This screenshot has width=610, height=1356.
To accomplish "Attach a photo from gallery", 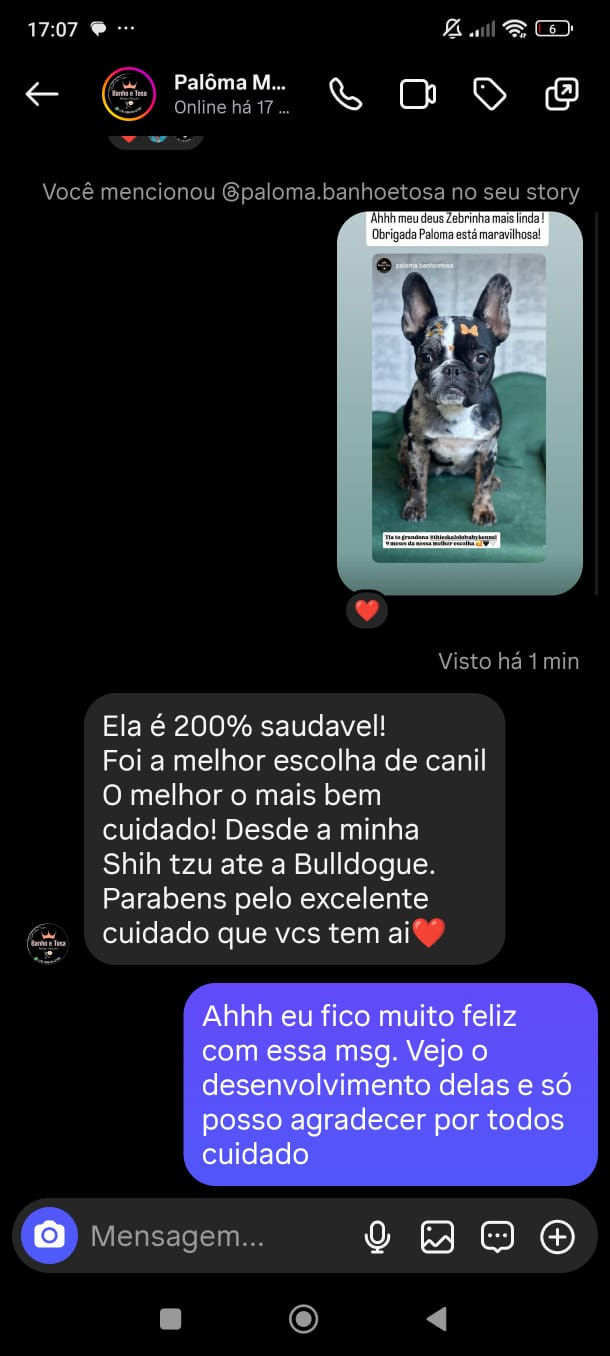I will tap(437, 1237).
